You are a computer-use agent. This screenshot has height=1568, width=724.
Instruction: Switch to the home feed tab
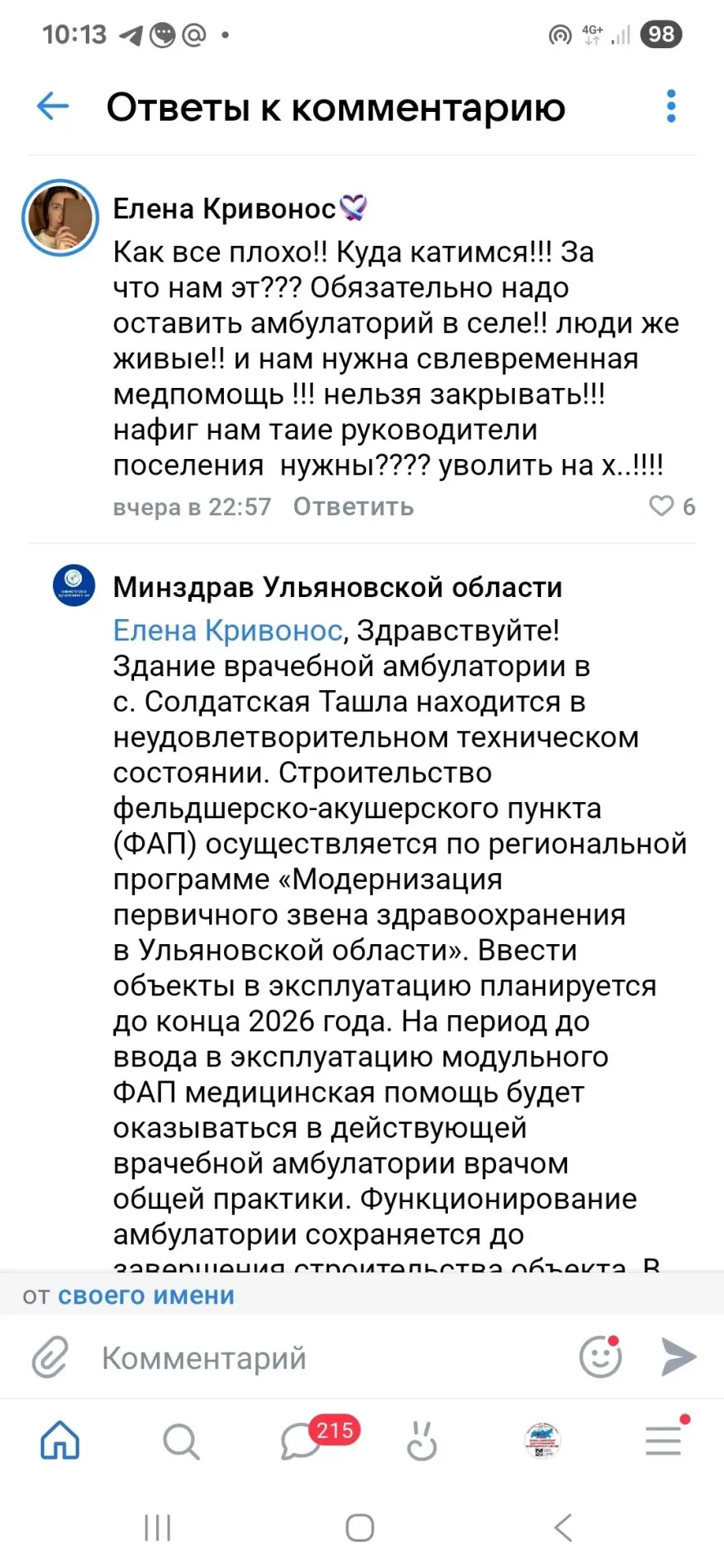(x=60, y=1441)
